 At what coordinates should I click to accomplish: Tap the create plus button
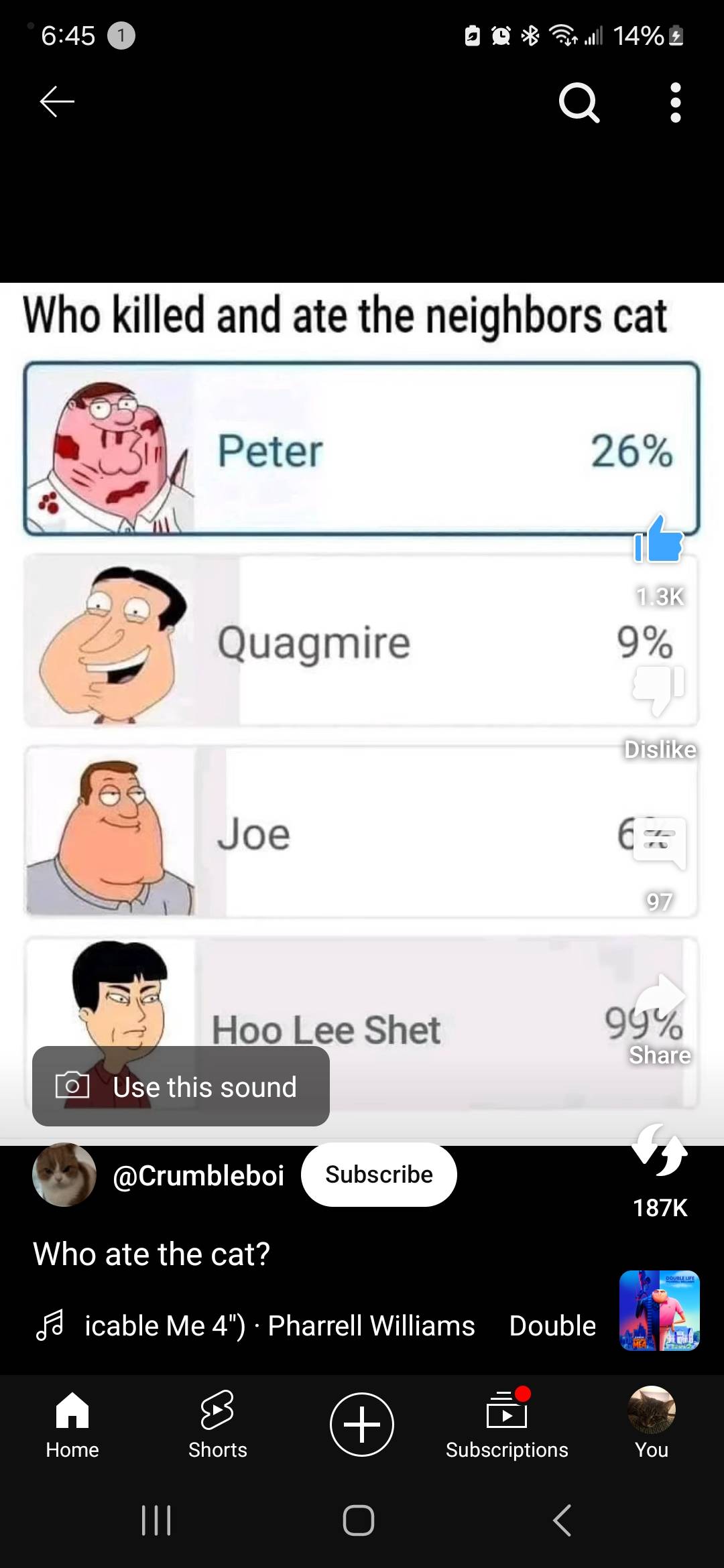(362, 1424)
